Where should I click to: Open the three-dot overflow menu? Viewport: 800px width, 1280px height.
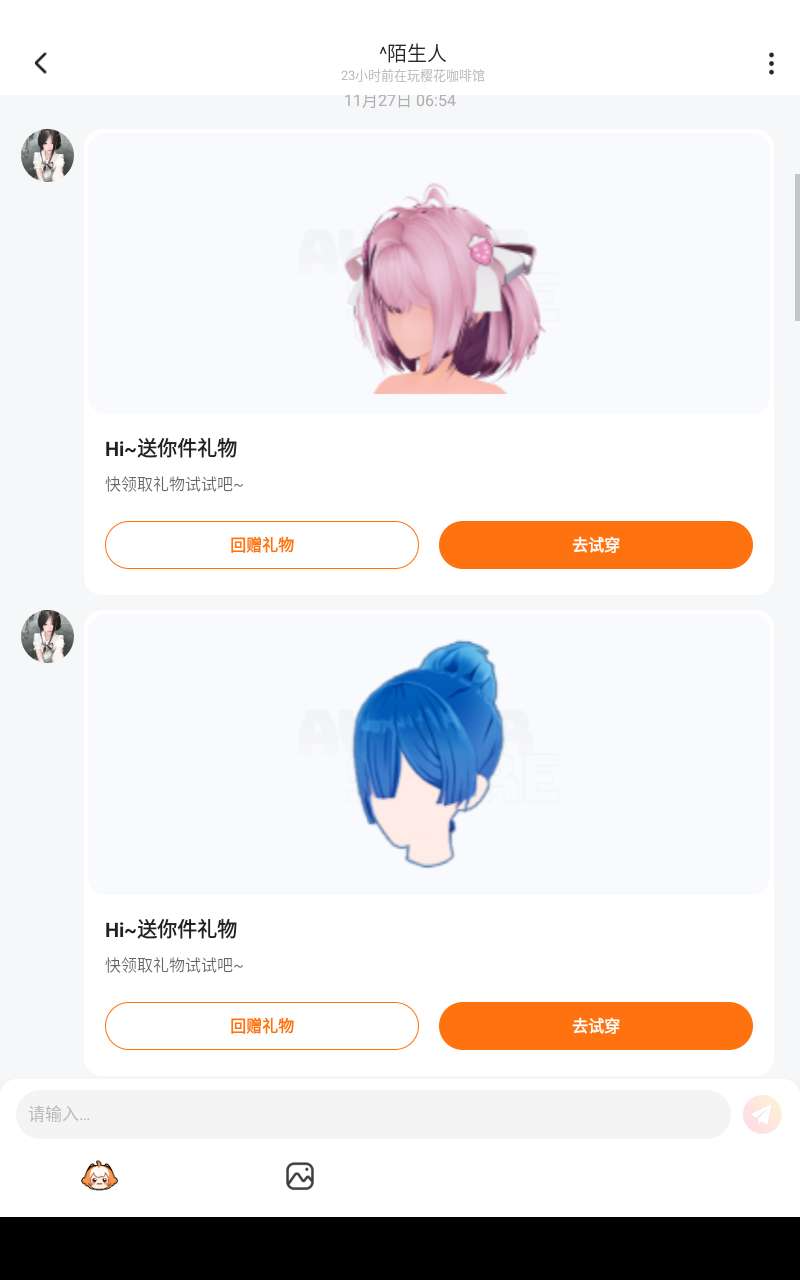point(770,63)
